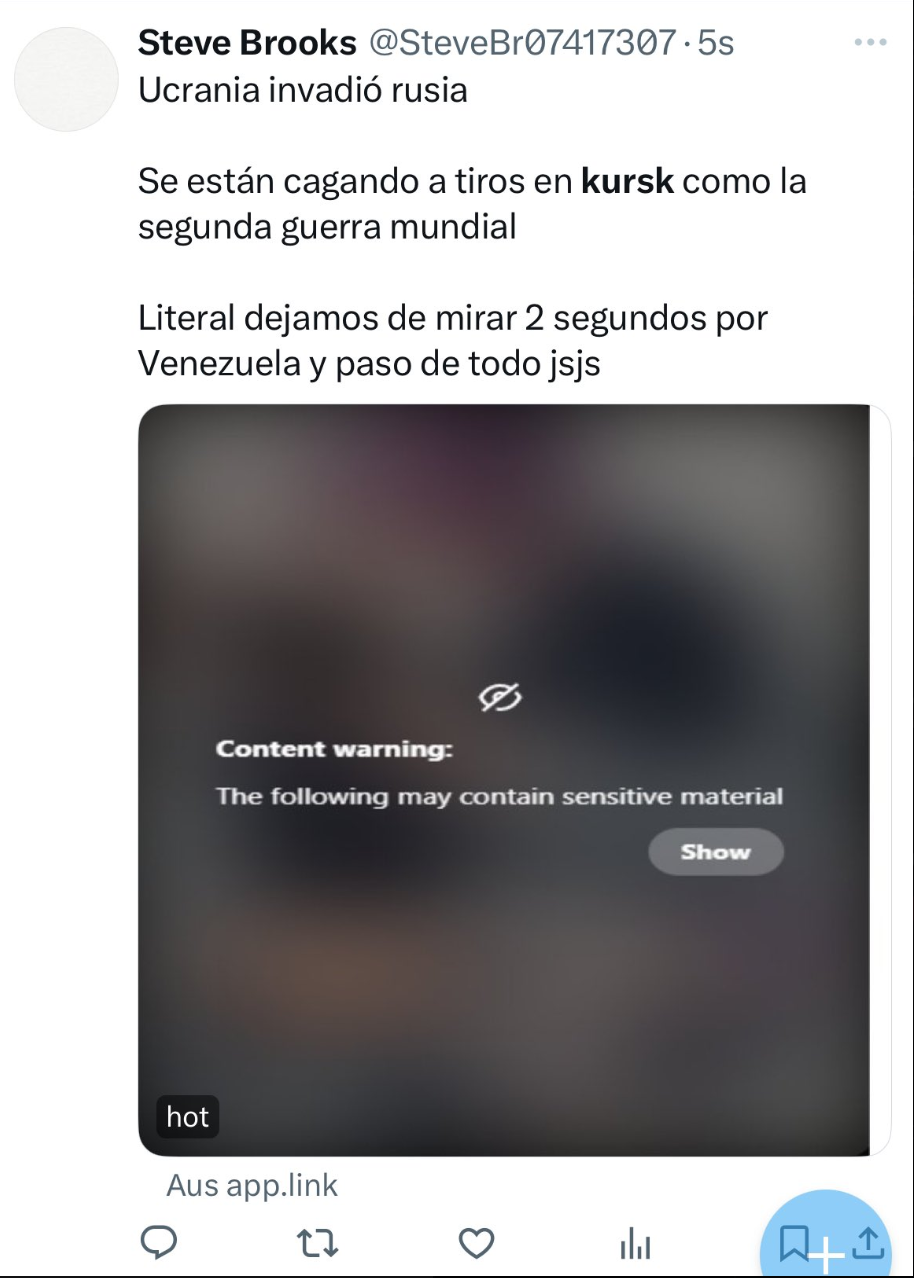Viewport: 914px width, 1278px height.
Task: Retweet the post about Kursk
Action: pyautogui.click(x=318, y=1243)
